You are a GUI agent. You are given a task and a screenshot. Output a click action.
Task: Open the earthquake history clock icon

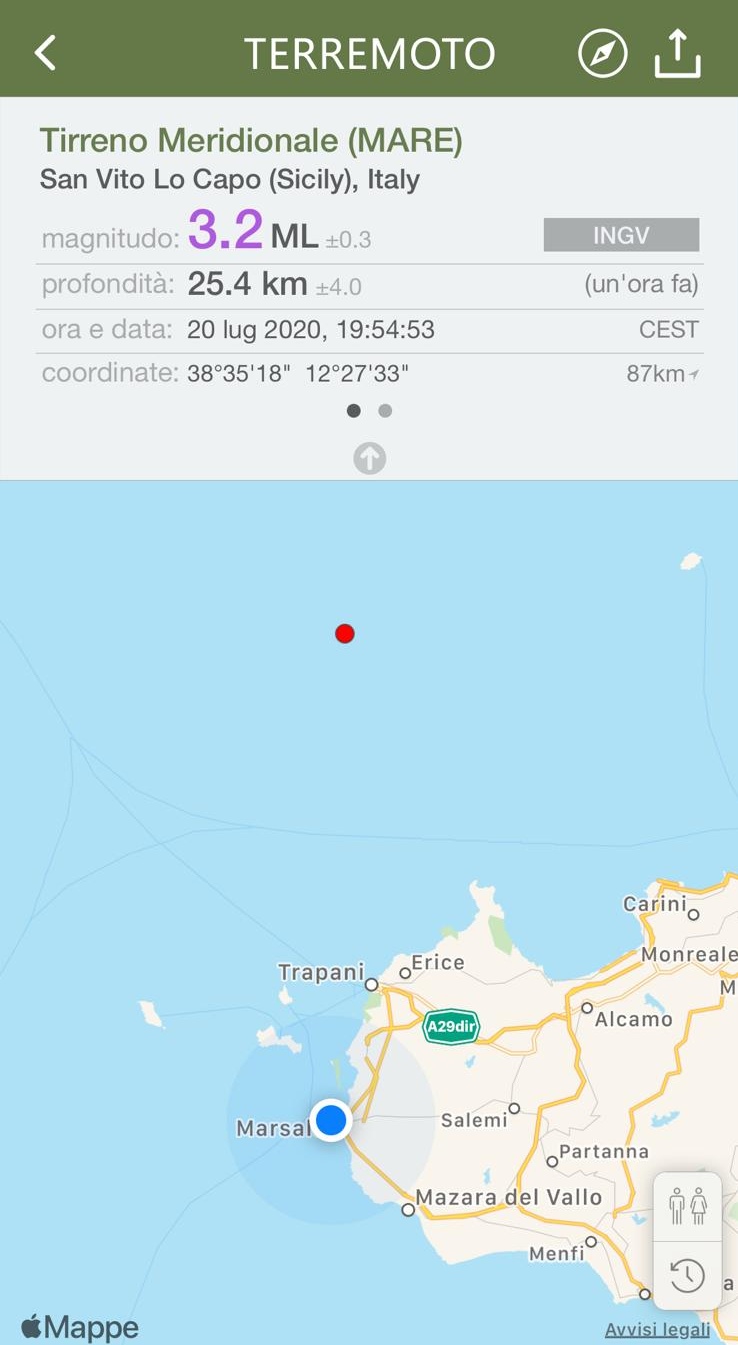[688, 1275]
